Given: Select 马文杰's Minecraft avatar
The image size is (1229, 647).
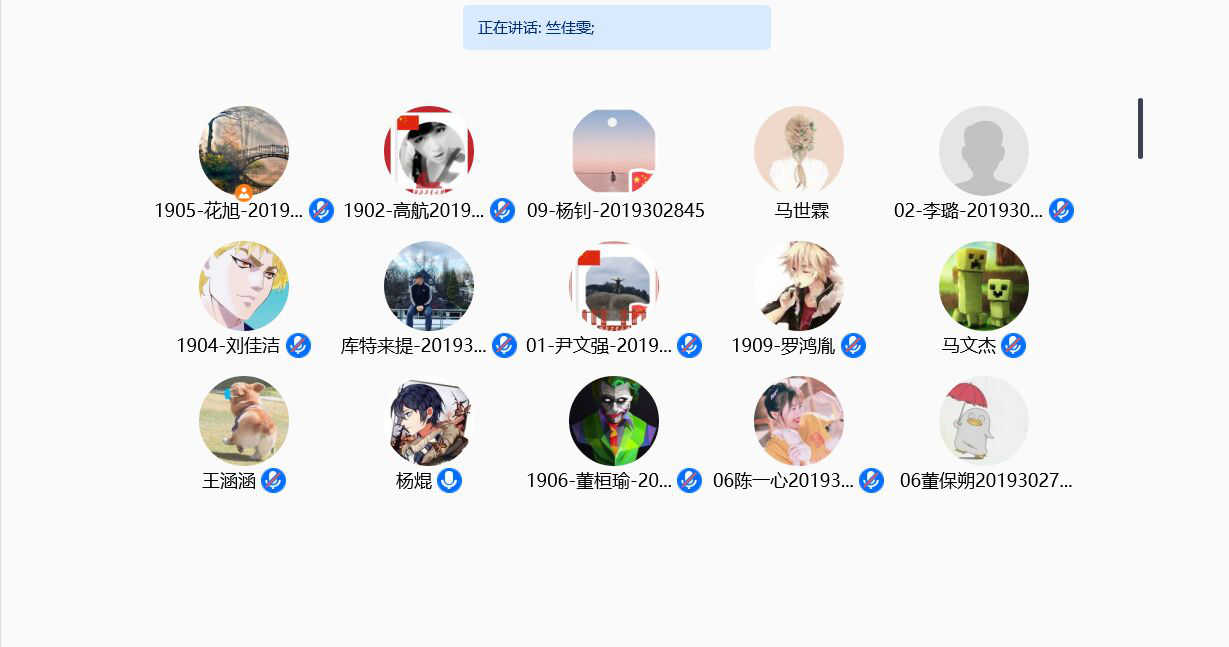Looking at the screenshot, I should (983, 286).
